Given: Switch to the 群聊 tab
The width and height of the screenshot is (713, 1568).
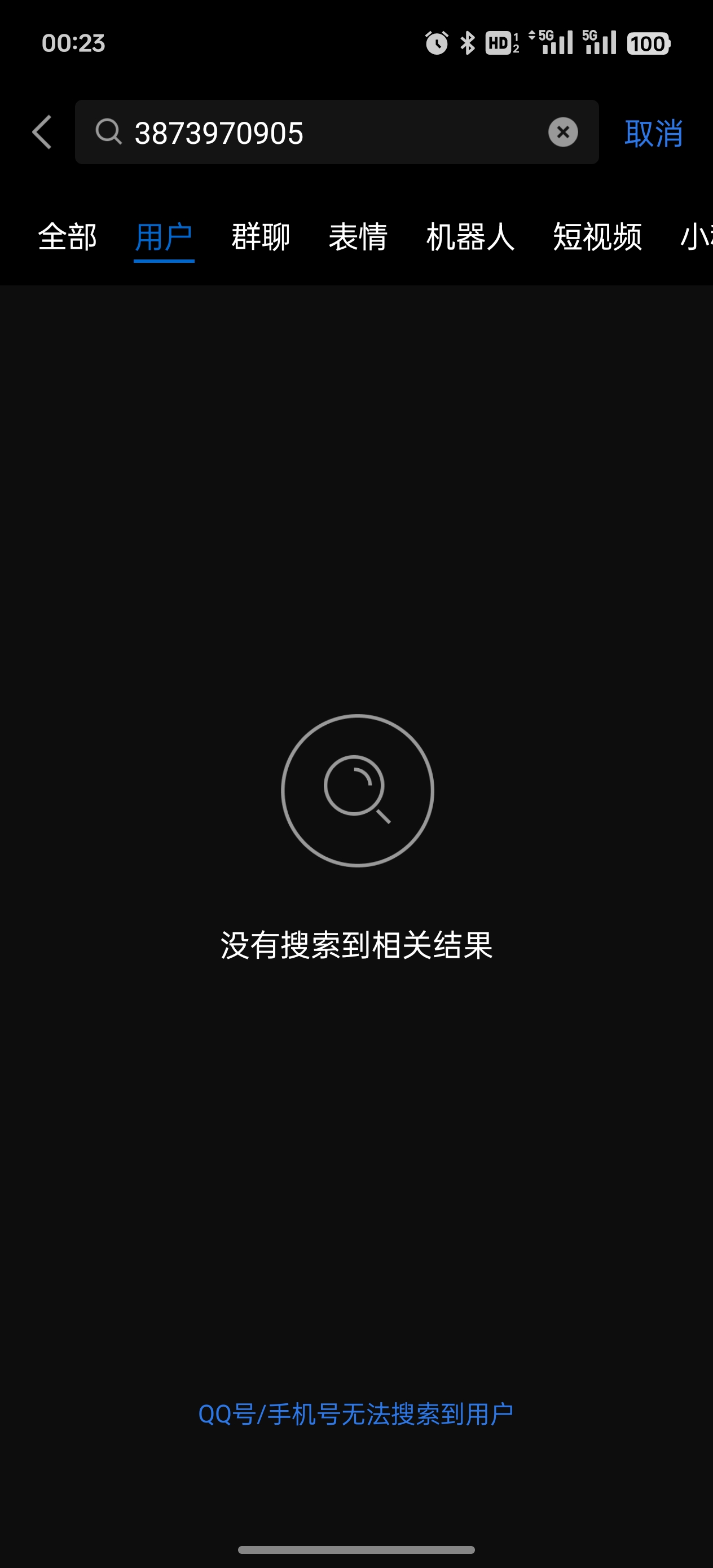Looking at the screenshot, I should (261, 237).
